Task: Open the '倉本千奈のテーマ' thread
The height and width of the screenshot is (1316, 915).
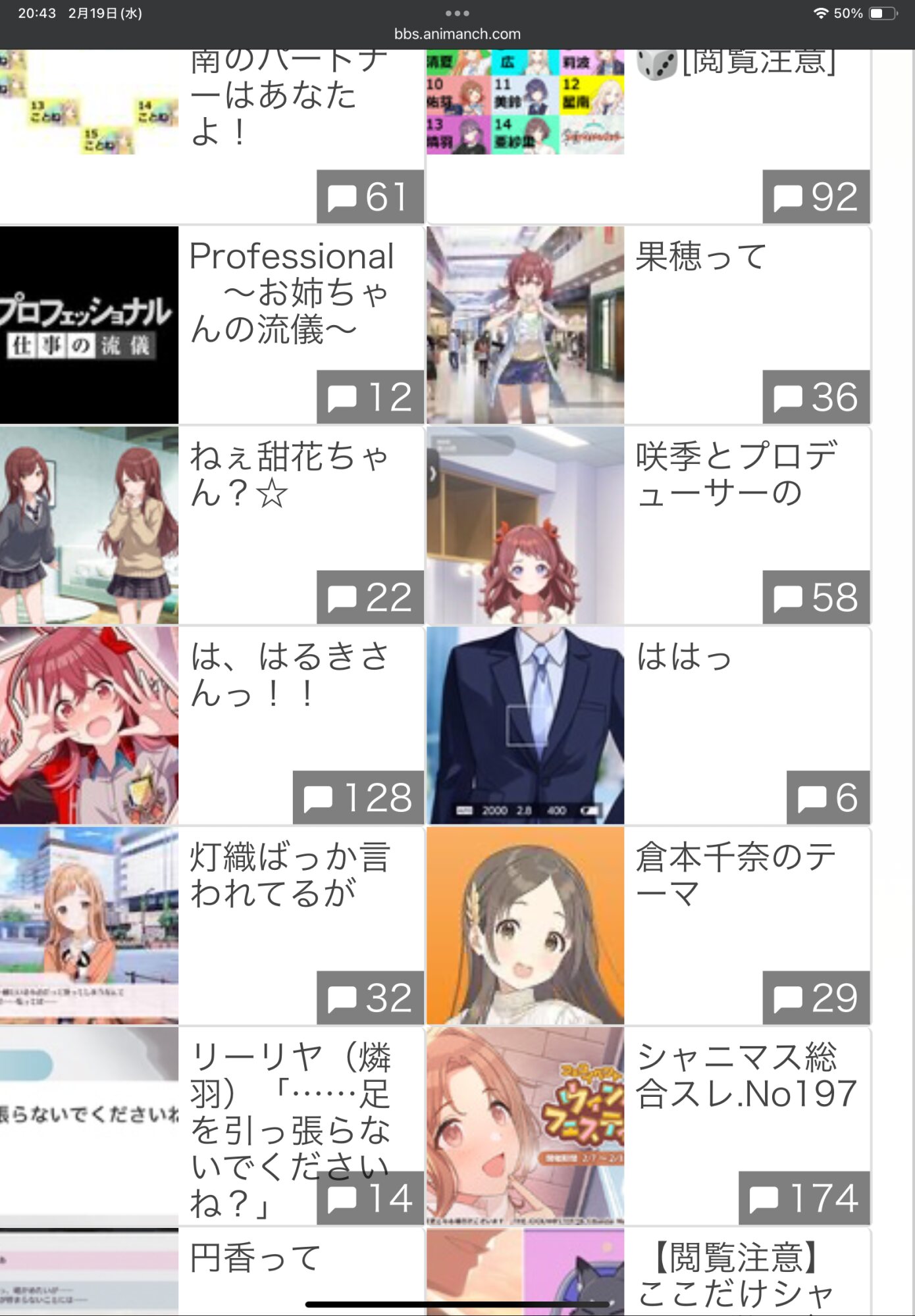Action: [x=736, y=875]
